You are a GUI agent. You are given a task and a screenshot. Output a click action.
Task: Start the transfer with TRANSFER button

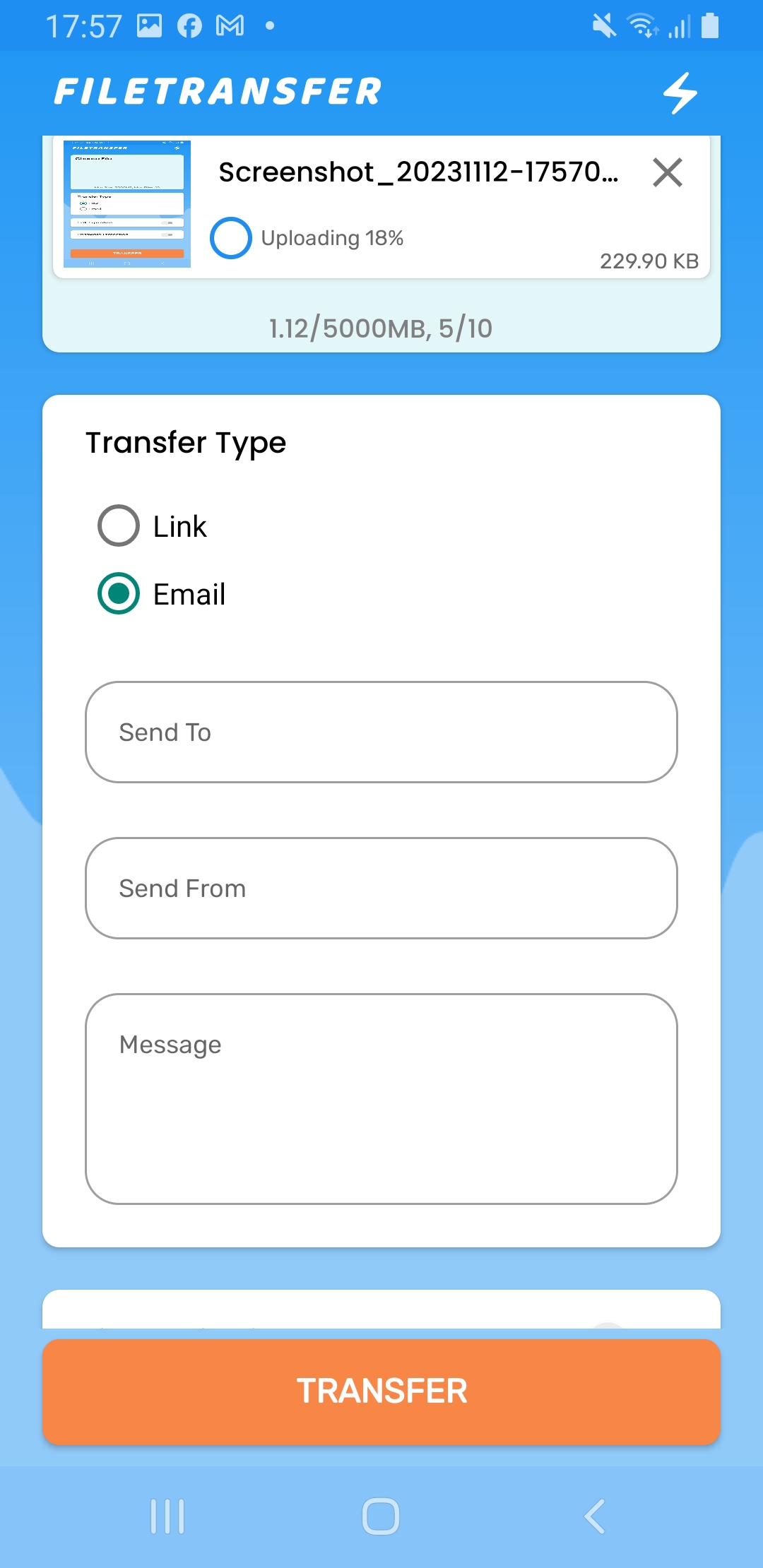pos(381,1391)
